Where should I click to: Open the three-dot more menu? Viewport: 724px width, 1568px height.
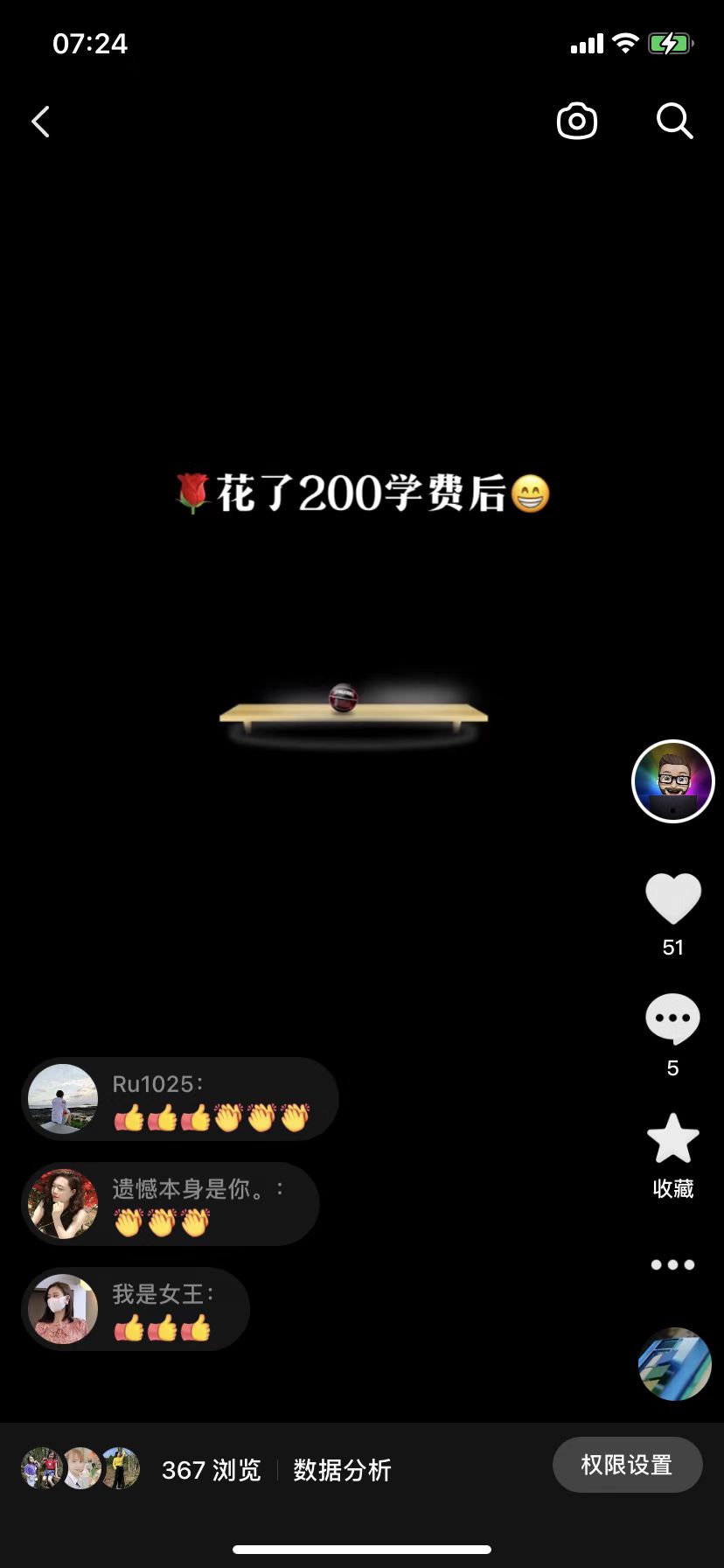[672, 1264]
